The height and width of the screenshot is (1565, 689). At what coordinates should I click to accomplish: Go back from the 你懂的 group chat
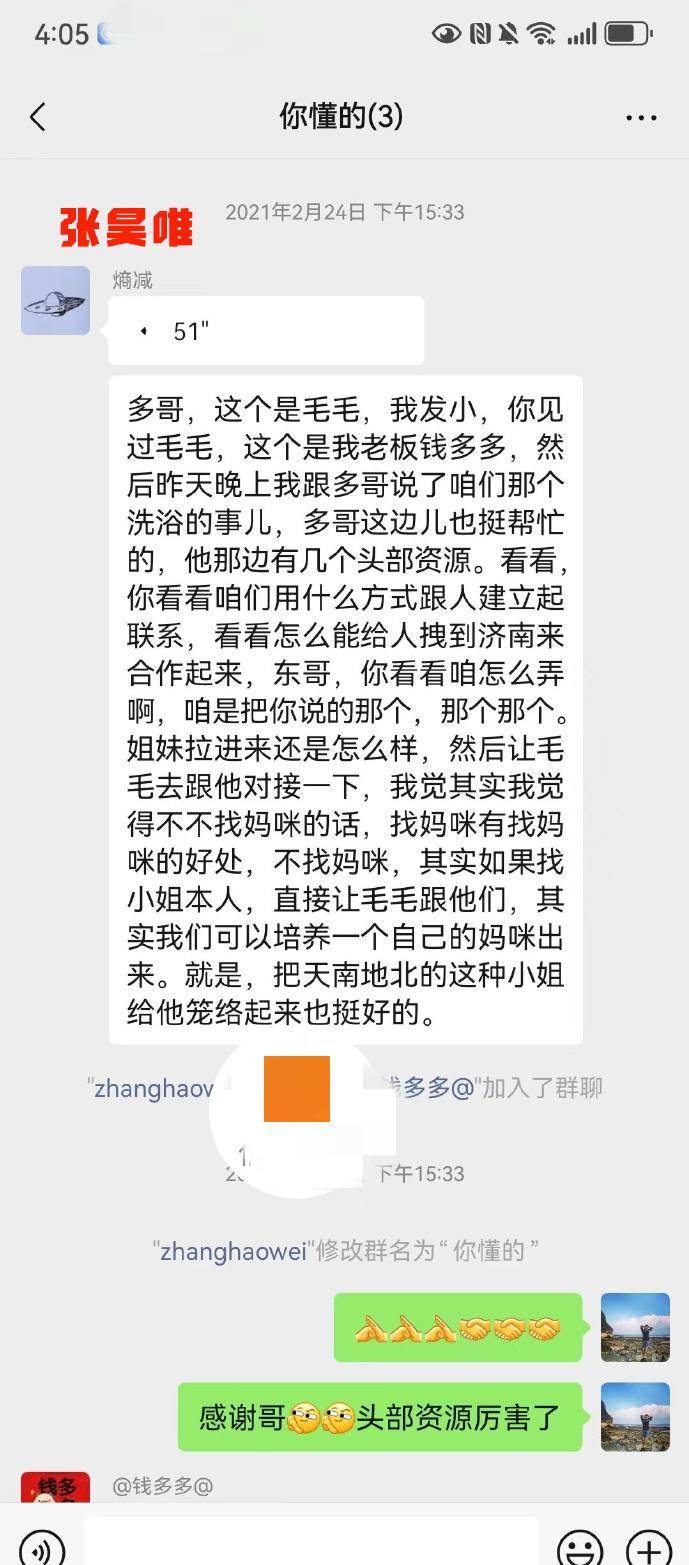[38, 118]
